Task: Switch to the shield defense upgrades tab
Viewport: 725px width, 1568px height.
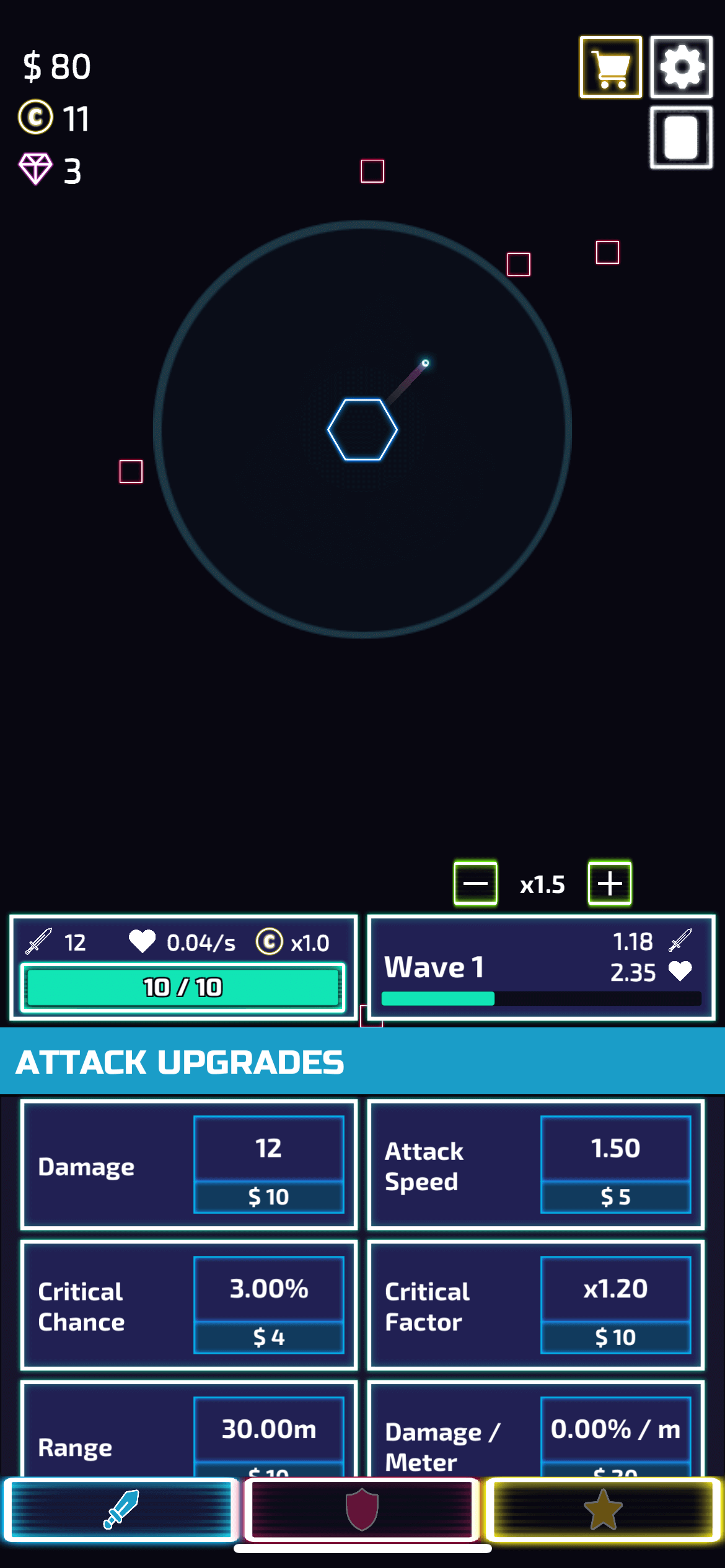Action: [362, 1510]
